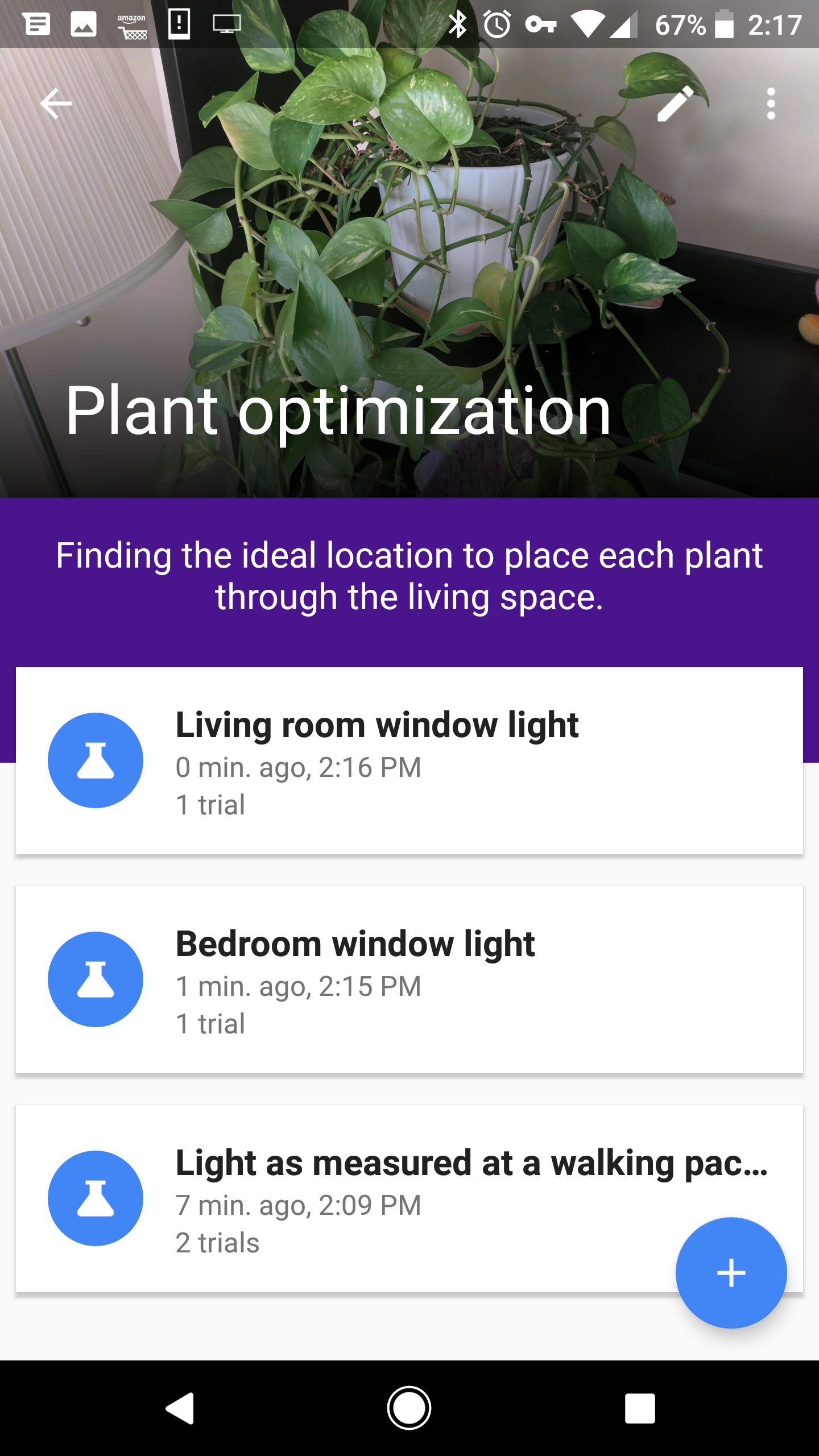Open the alarm clock icon in the status bar
819x1456 pixels.
[496, 23]
